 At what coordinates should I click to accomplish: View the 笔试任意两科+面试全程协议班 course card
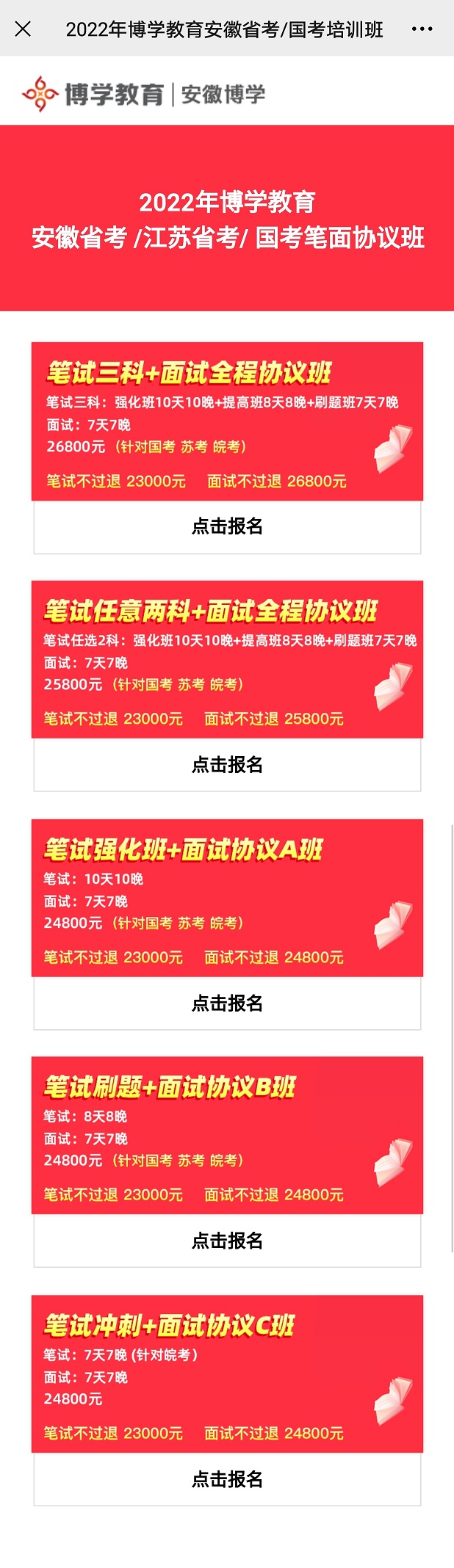pos(227,659)
